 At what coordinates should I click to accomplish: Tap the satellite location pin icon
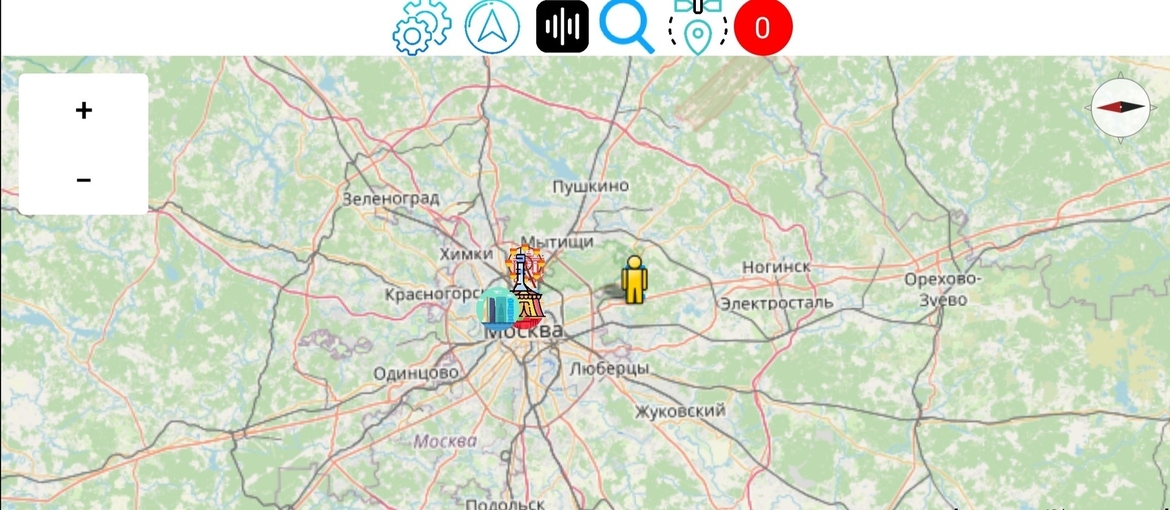698,27
